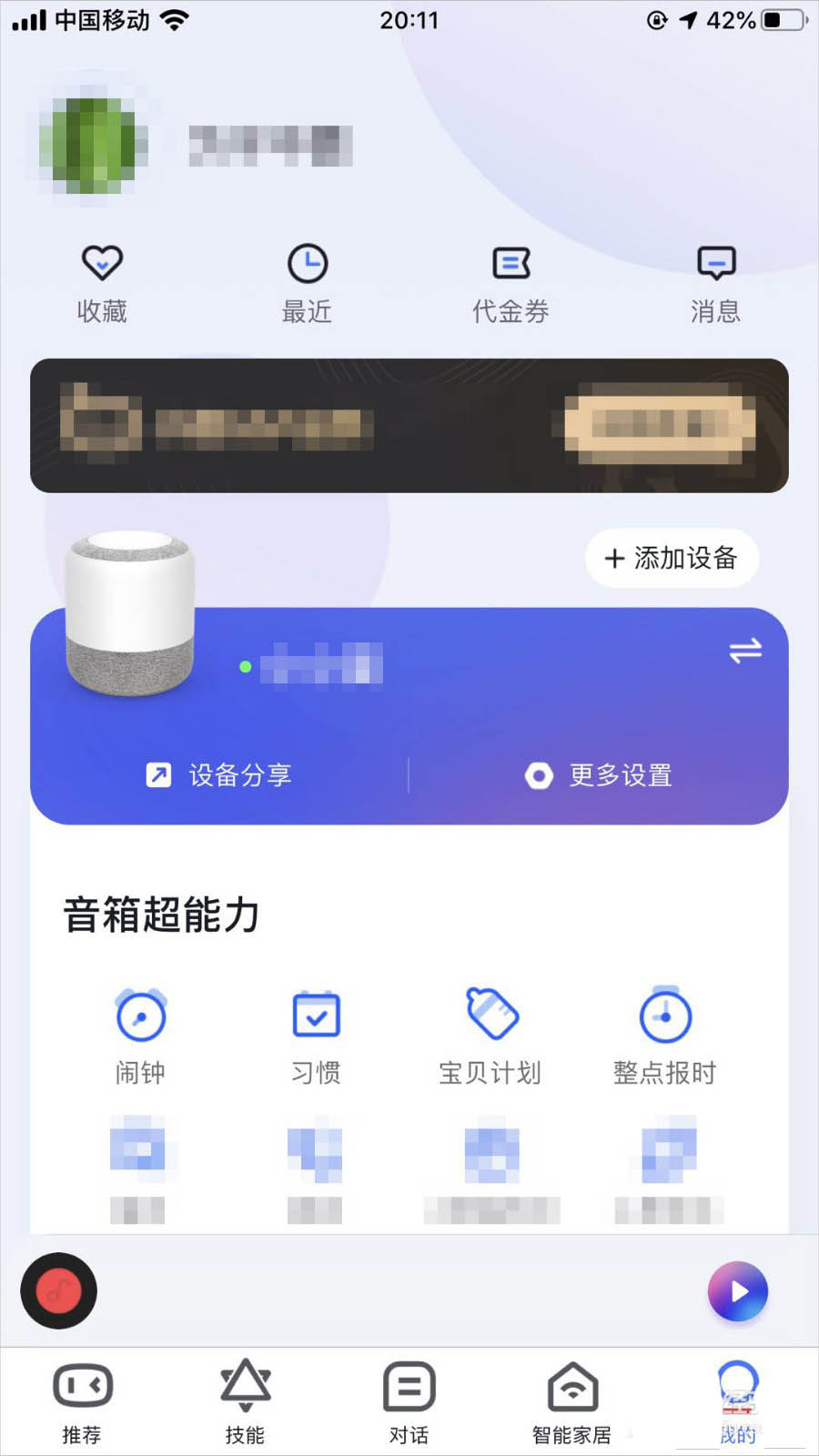
Task: Open the profile avatar
Action: click(93, 146)
